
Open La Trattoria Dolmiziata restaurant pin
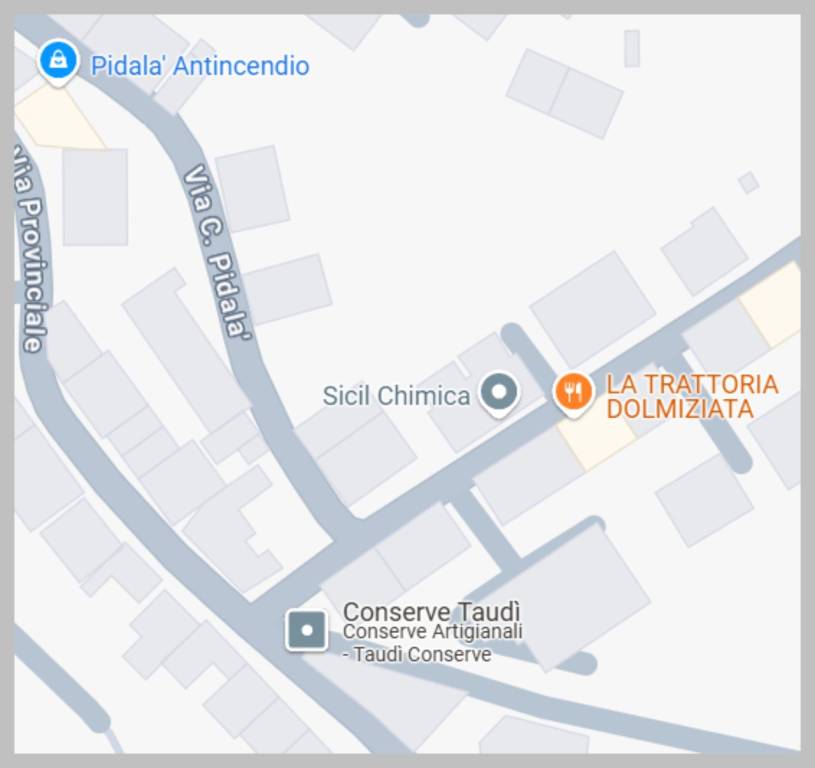(572, 391)
